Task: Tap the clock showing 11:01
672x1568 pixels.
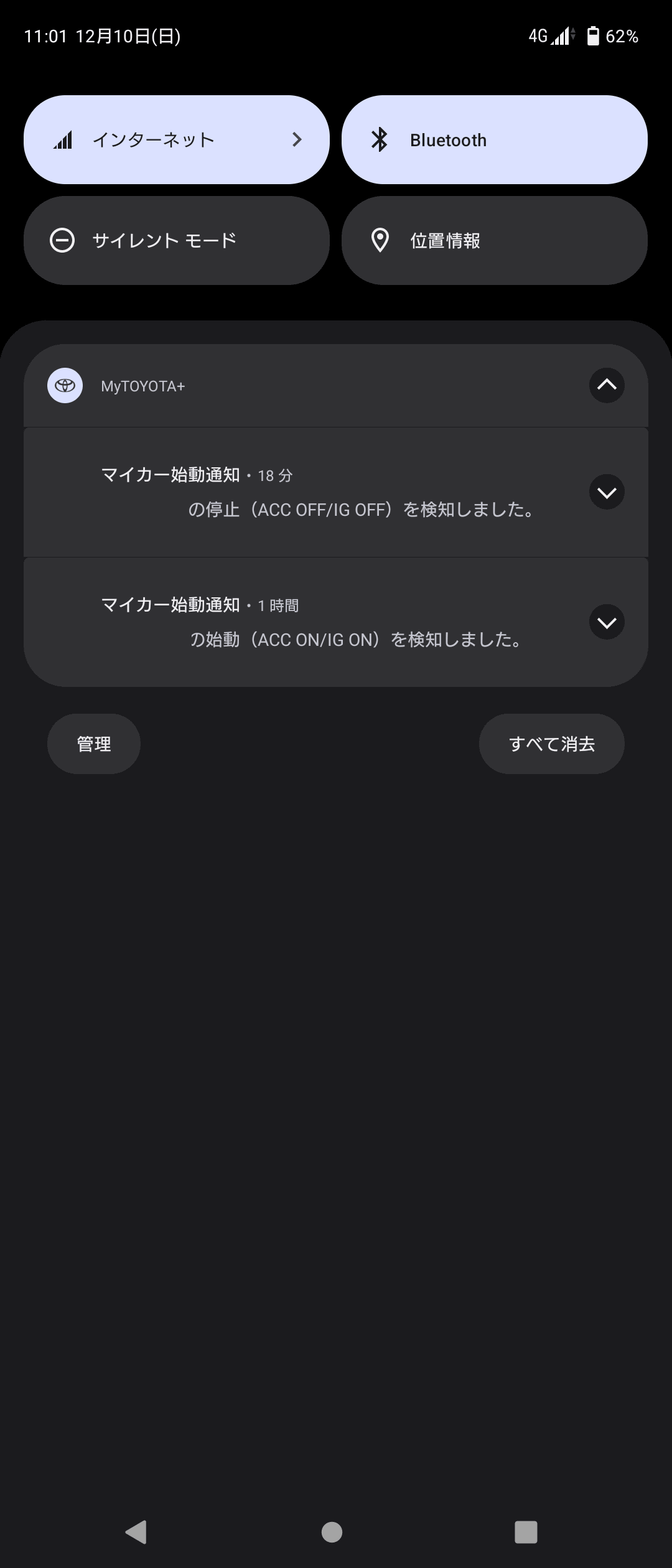Action: click(47, 37)
